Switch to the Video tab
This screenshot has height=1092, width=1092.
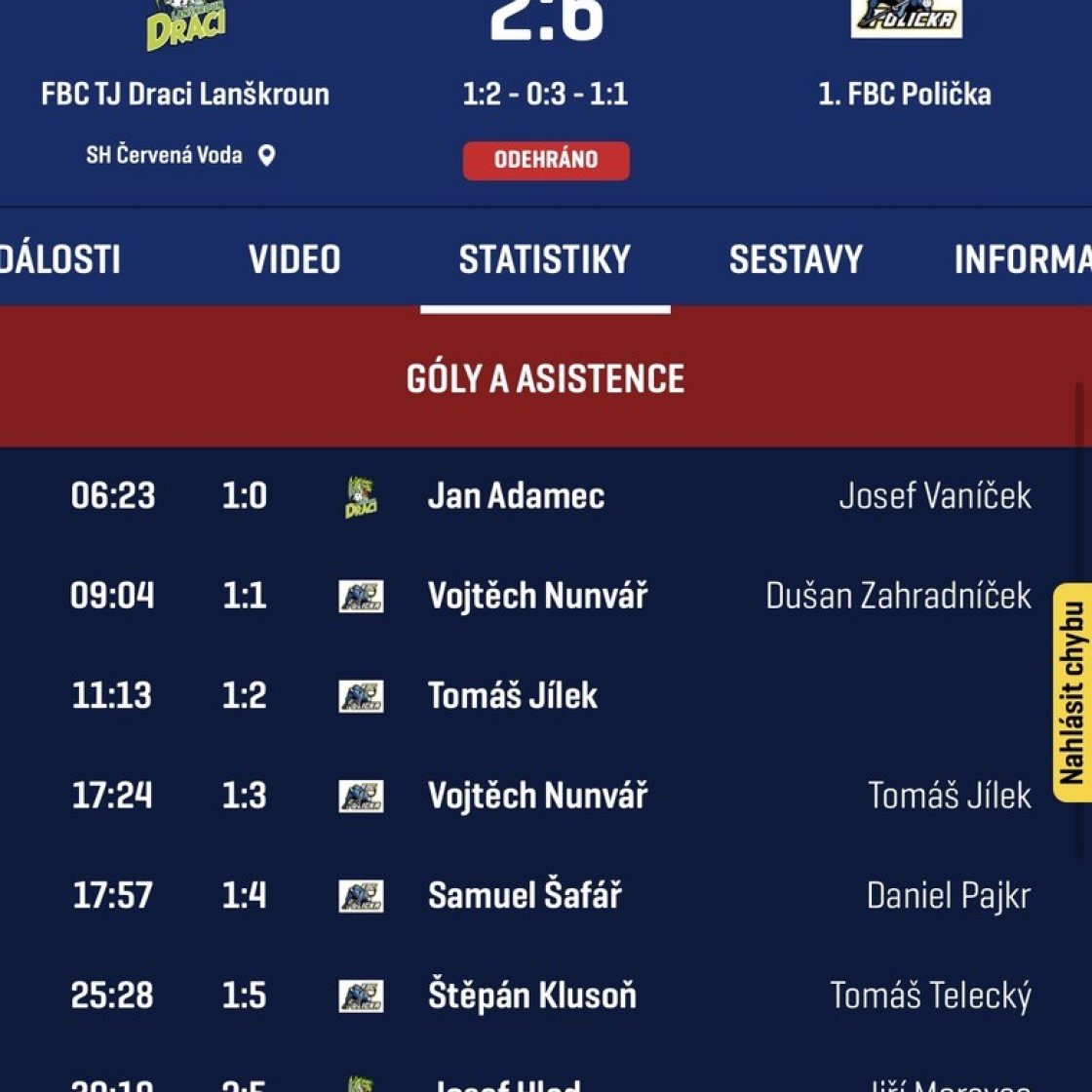293,259
